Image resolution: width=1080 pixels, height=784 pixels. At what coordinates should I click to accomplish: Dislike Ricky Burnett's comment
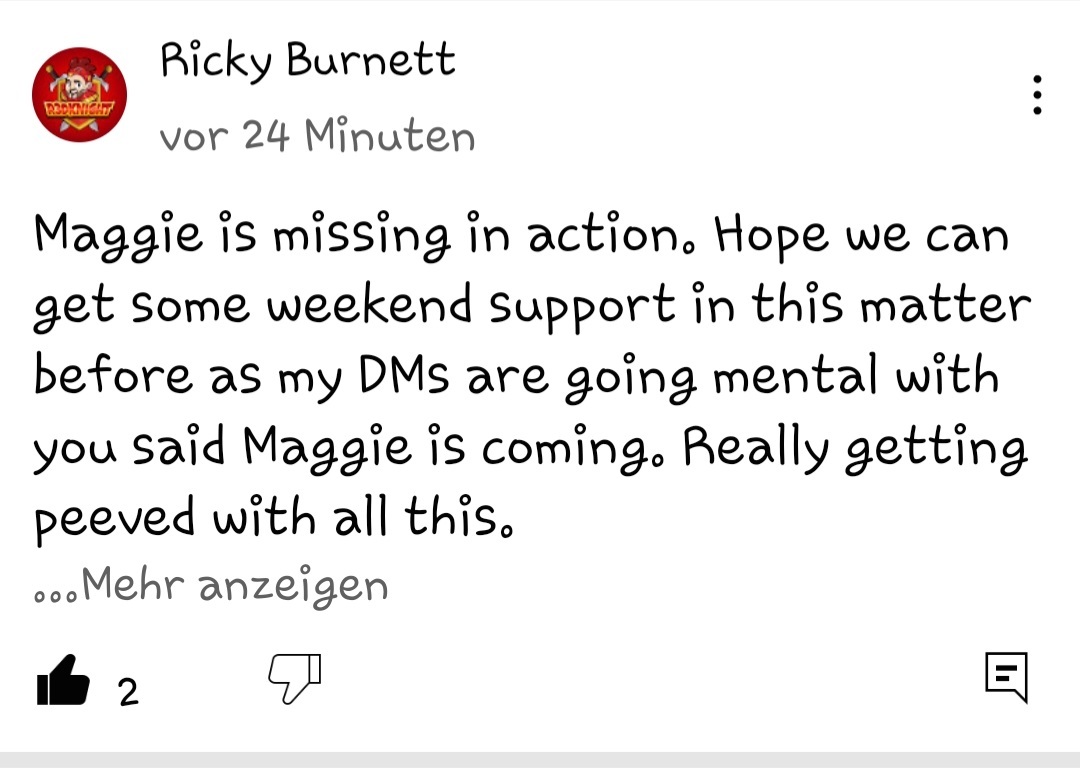tap(295, 678)
